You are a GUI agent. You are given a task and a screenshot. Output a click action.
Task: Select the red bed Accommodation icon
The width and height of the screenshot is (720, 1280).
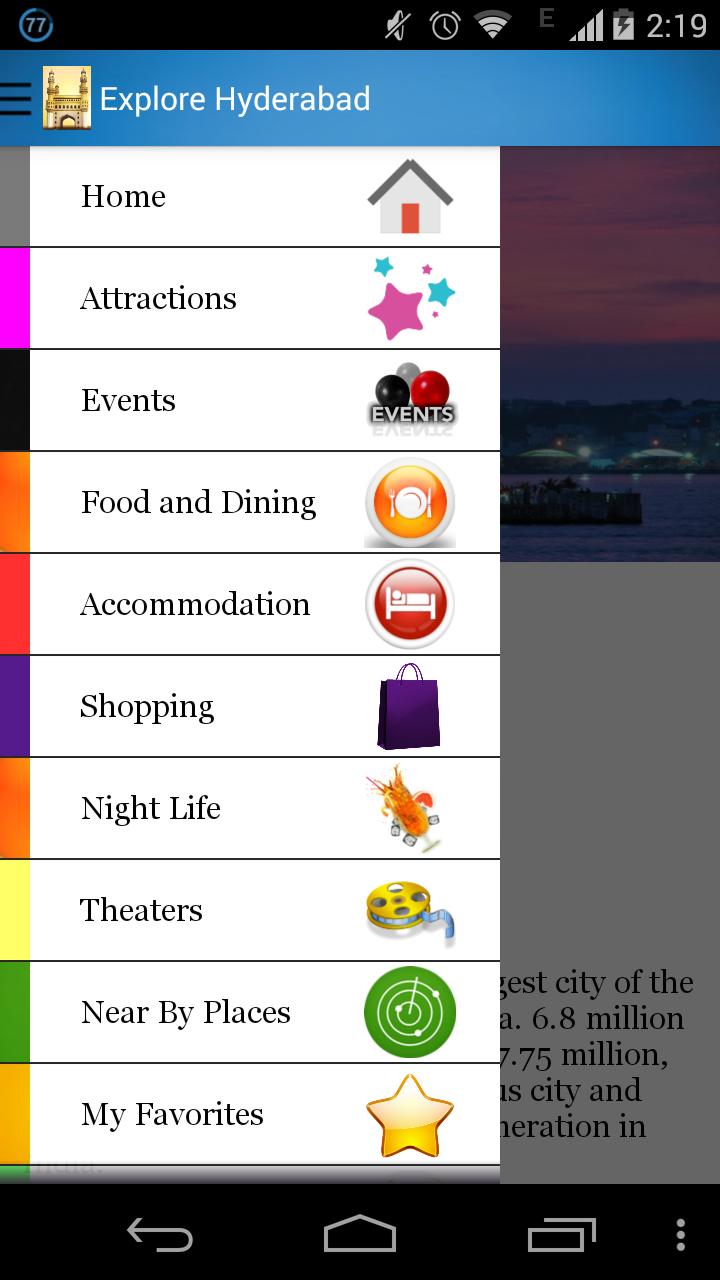click(x=410, y=603)
